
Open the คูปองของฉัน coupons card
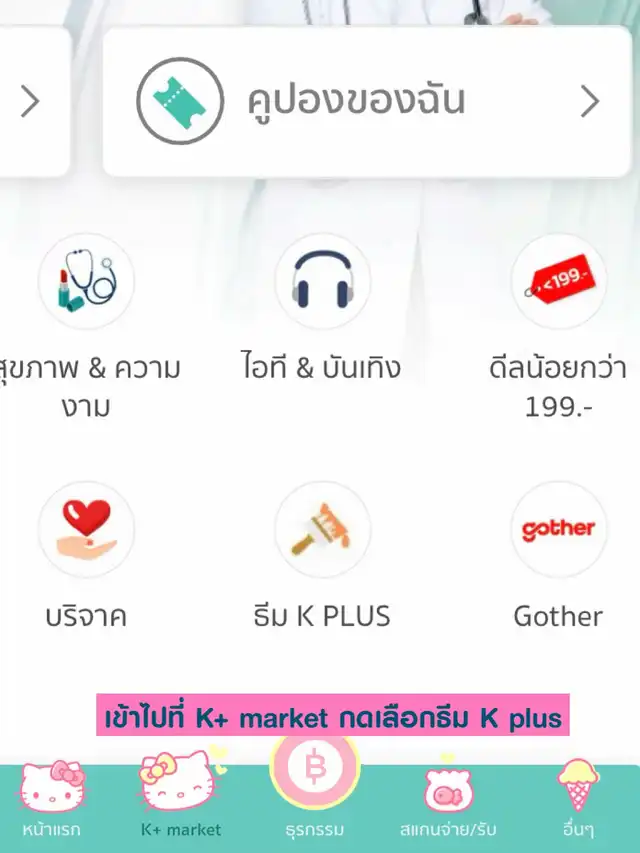(368, 102)
